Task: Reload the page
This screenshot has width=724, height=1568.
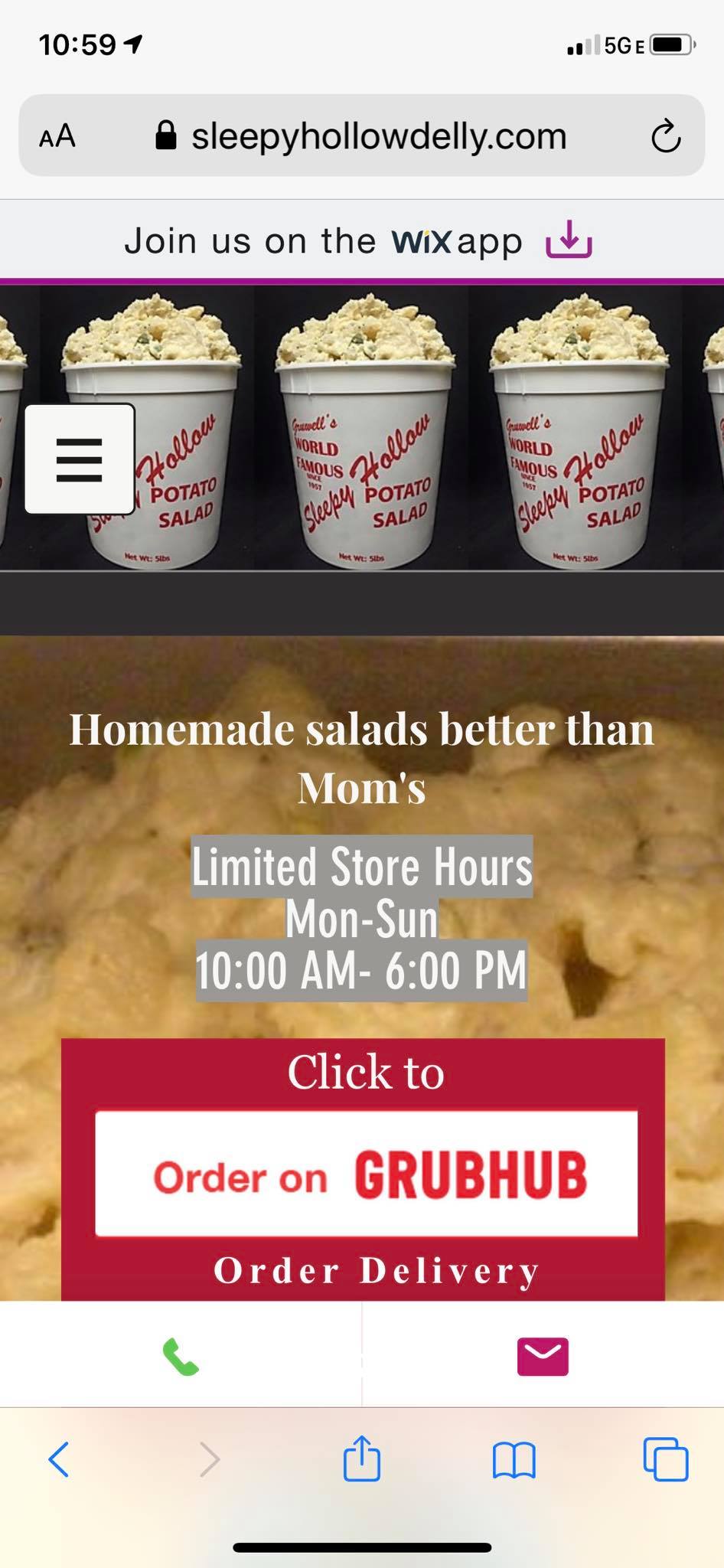Action: (x=665, y=137)
